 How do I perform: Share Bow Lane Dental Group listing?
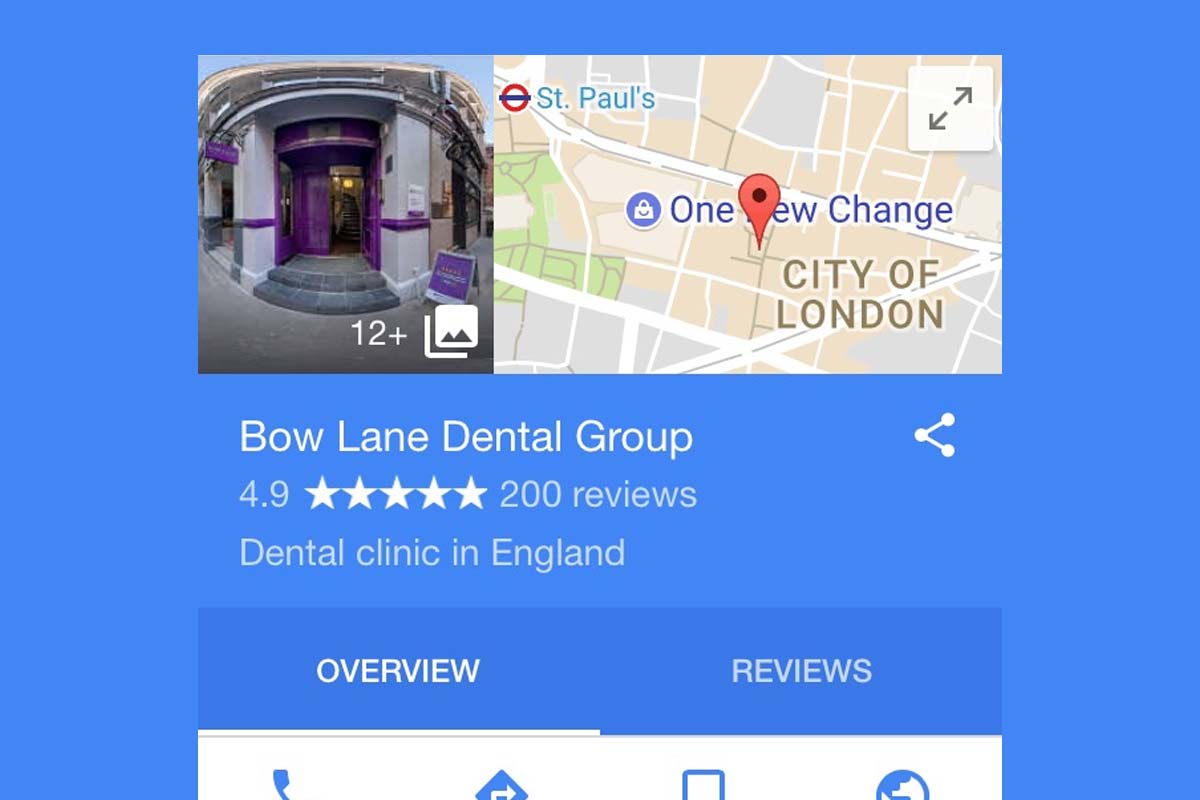pos(935,436)
